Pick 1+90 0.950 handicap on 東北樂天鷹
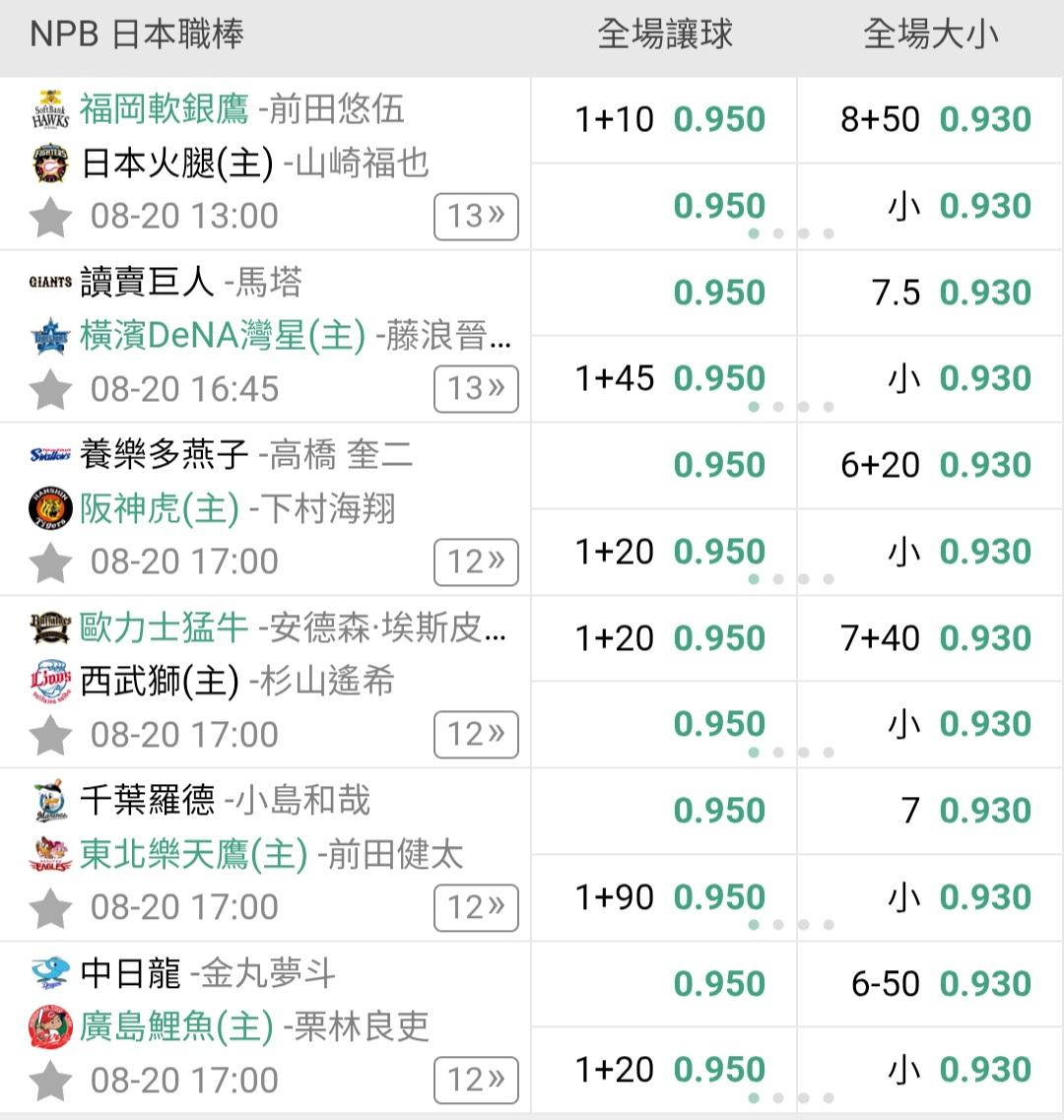 click(x=664, y=897)
